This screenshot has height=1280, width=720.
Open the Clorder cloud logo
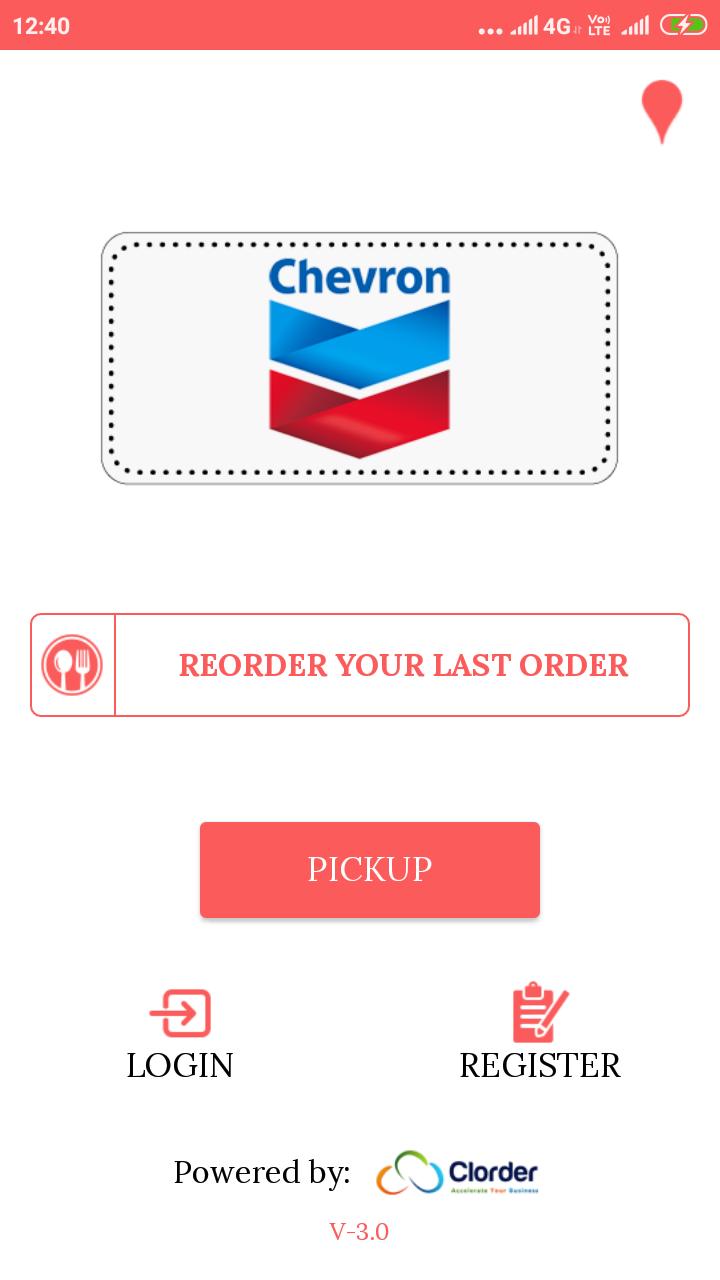click(410, 1172)
